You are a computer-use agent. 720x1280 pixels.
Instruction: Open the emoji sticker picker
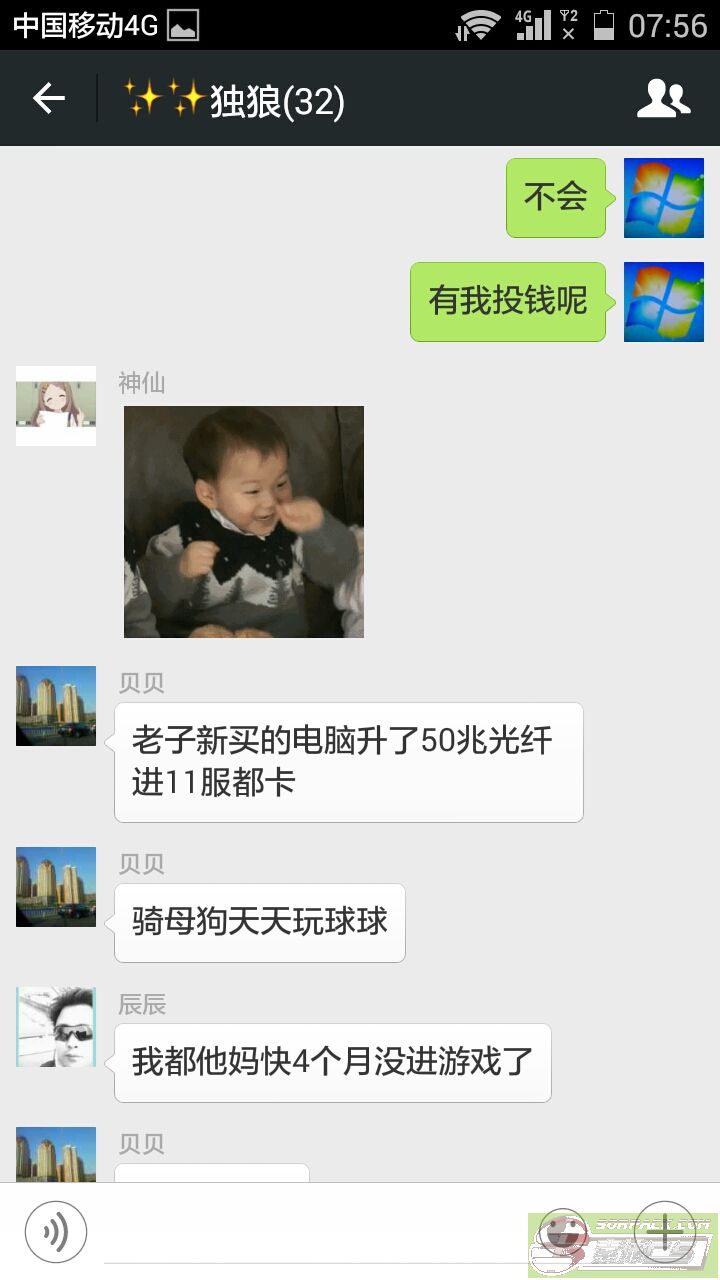(562, 1232)
